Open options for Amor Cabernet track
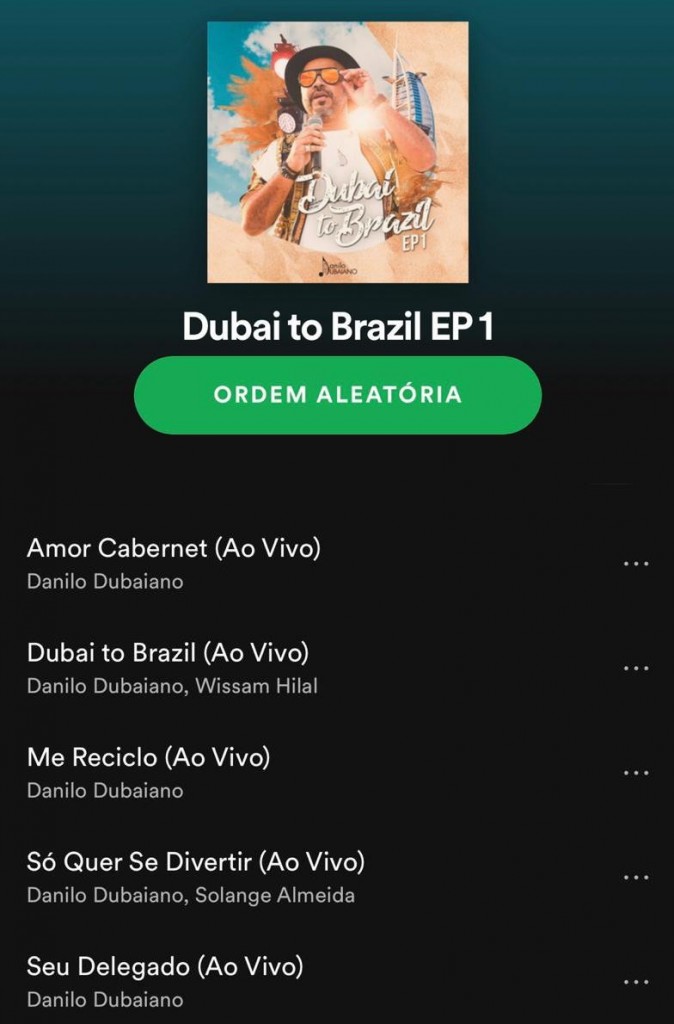674x1024 pixels. tap(636, 564)
